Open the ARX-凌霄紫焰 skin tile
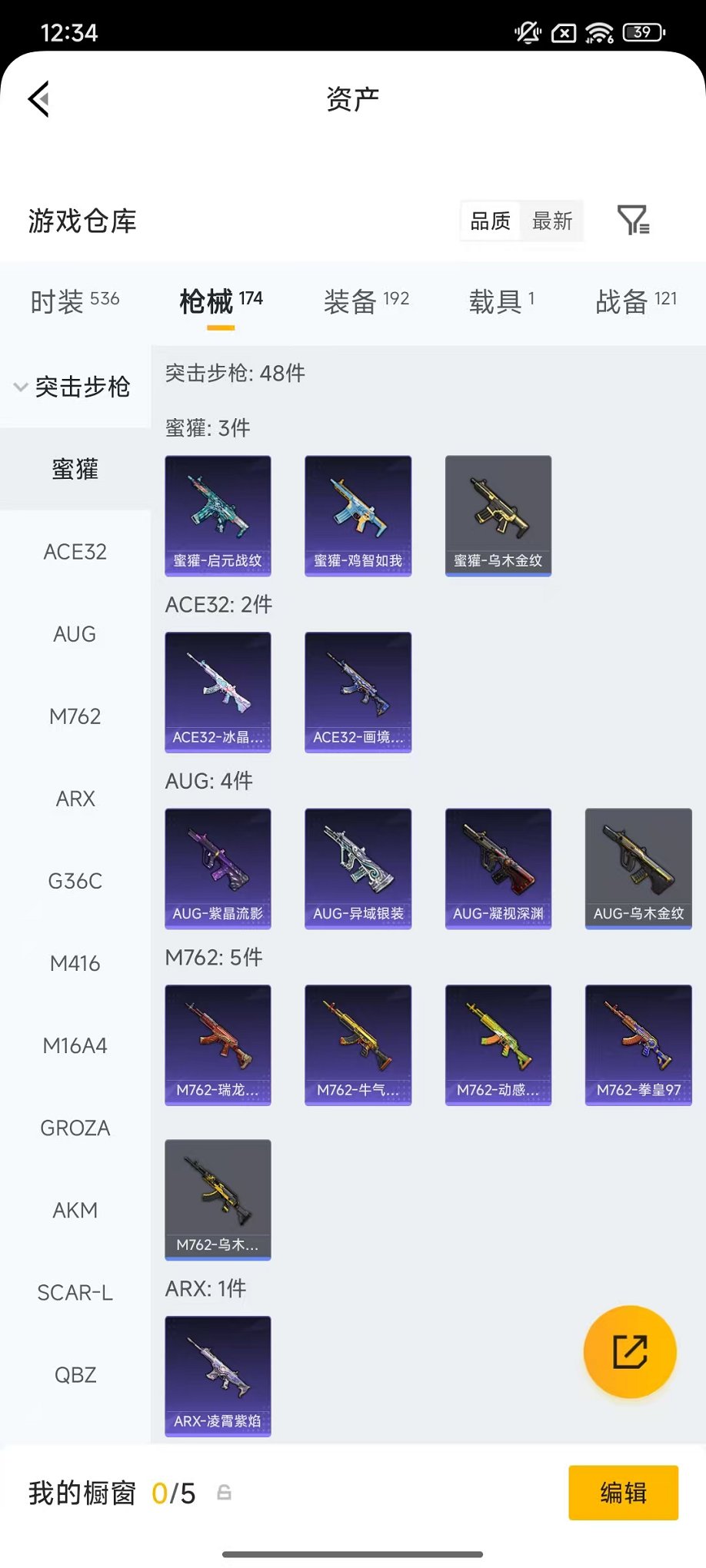Viewport: 706px width, 1568px height. [218, 1375]
